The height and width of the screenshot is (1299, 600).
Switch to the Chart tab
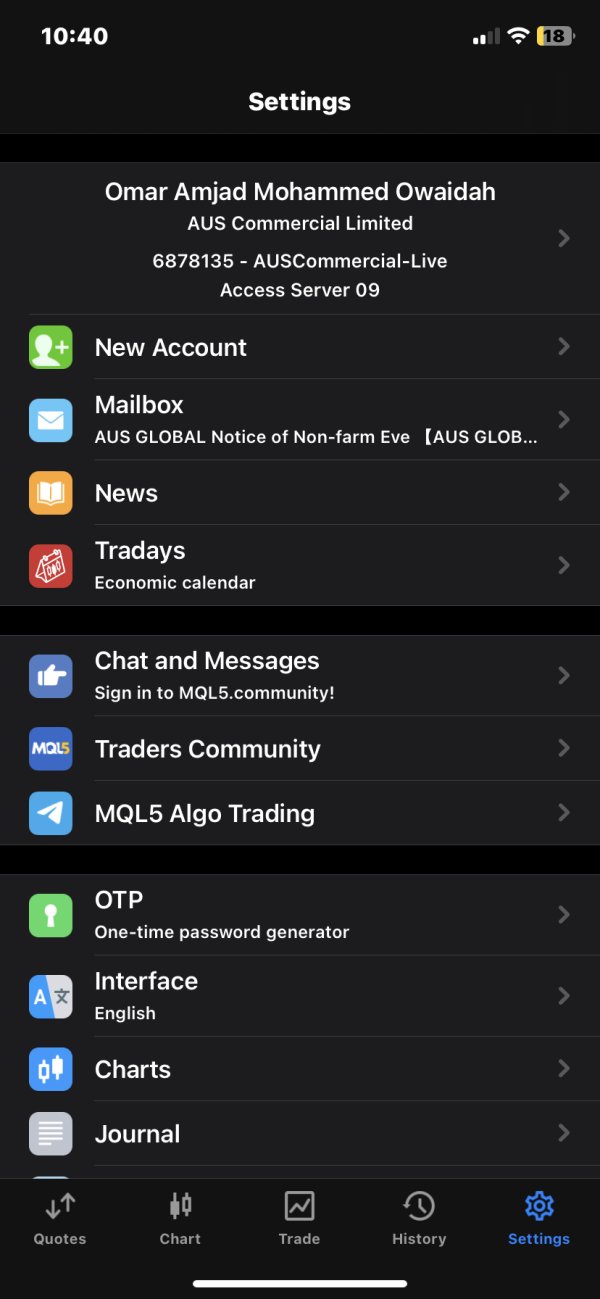(x=180, y=1218)
